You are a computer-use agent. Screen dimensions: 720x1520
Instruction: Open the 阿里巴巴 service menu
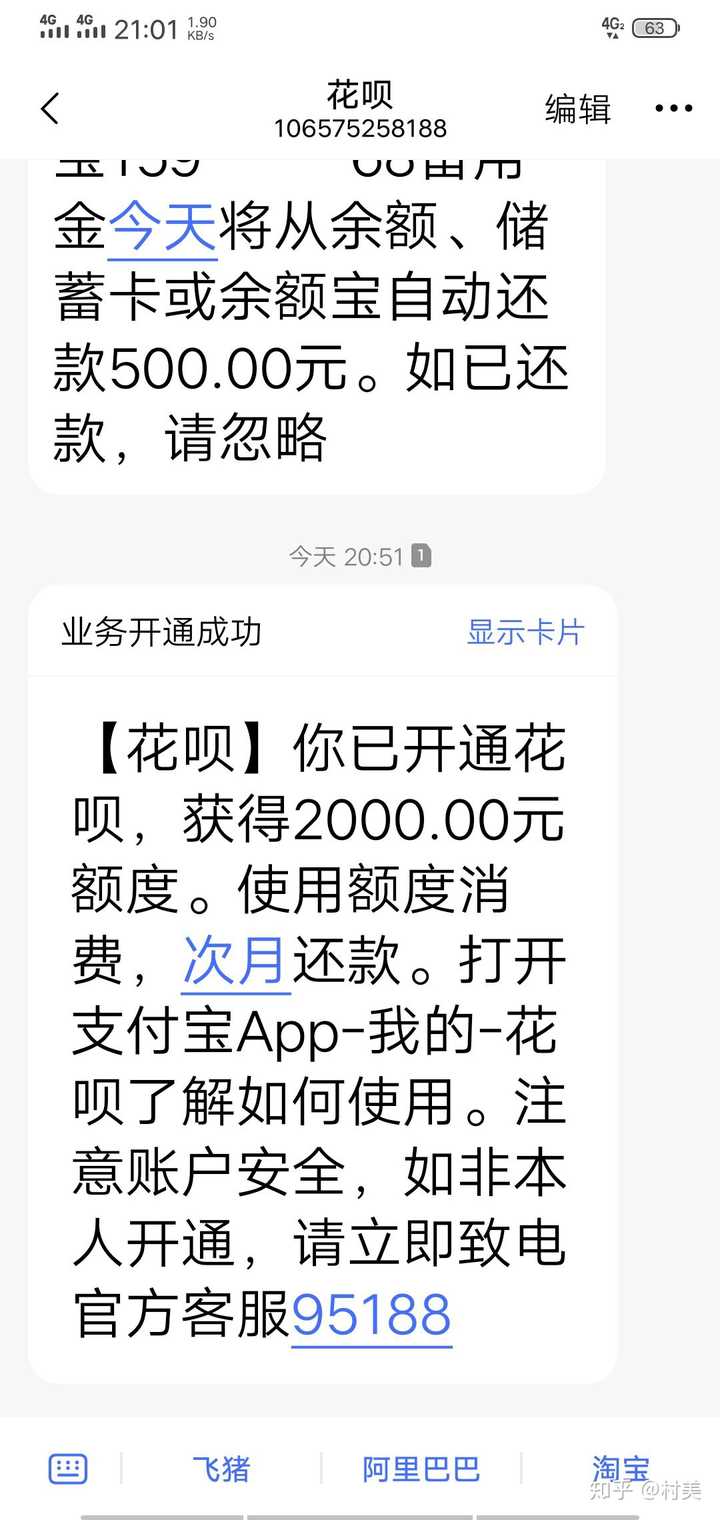click(x=421, y=1469)
